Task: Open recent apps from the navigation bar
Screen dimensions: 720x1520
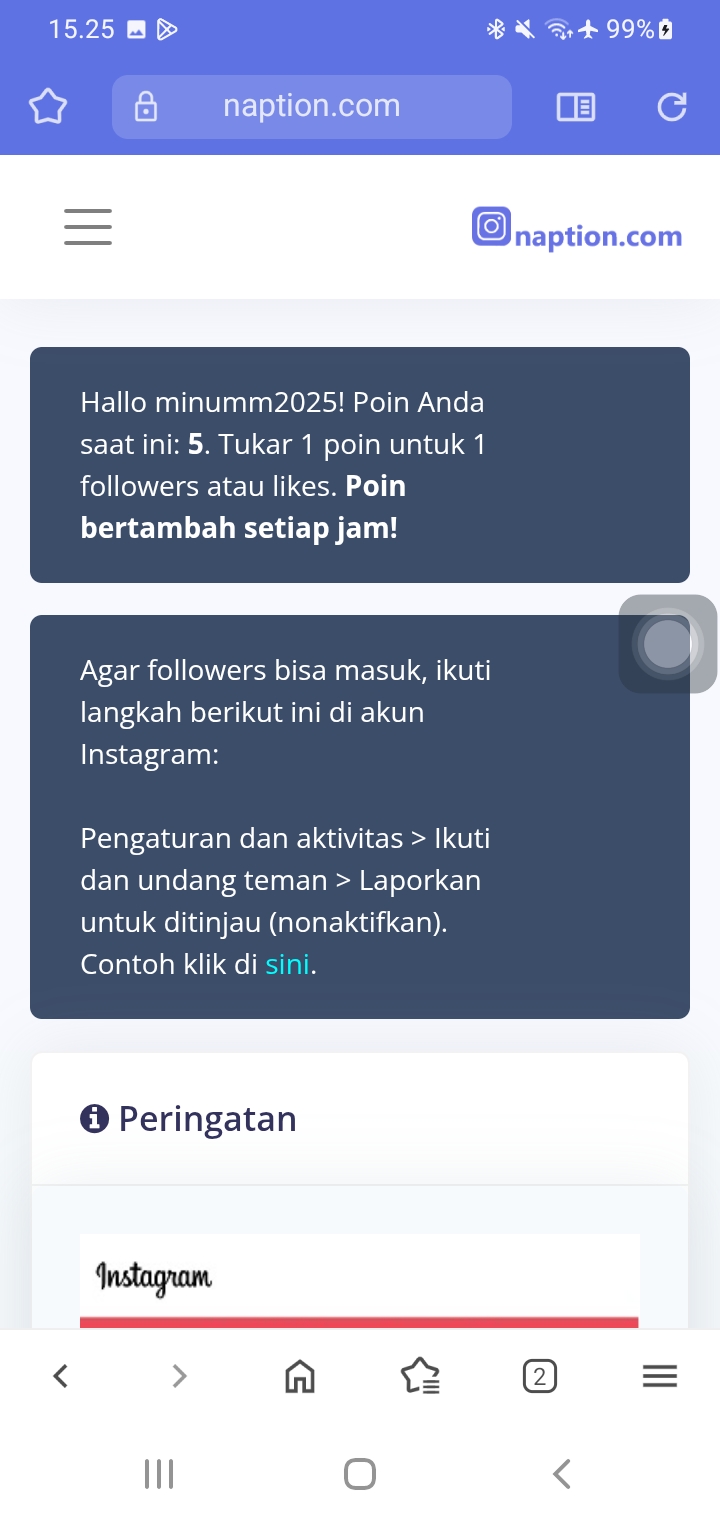Action: (159, 1474)
